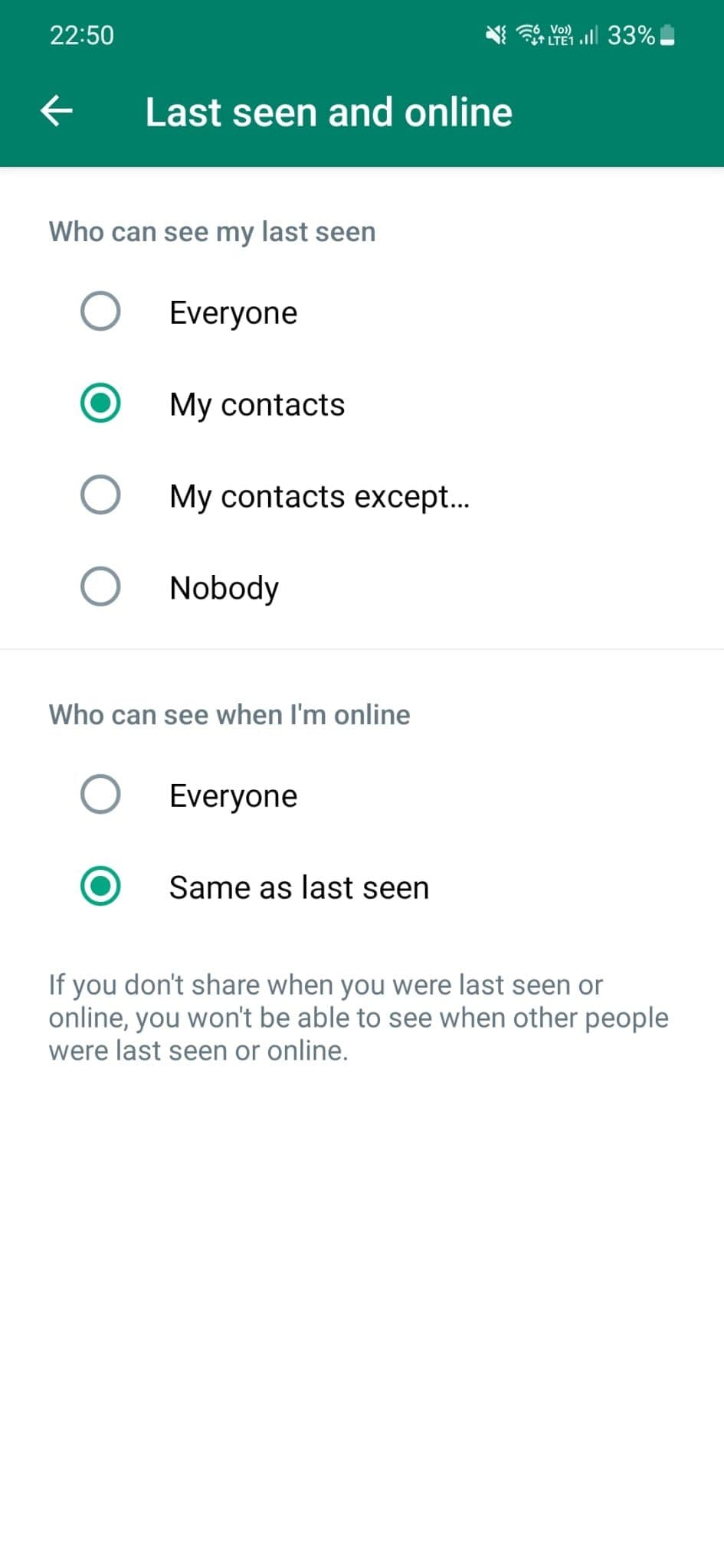Viewport: 724px width, 1568px height.
Task: Select Everyone for last seen visibility
Action: coord(100,312)
